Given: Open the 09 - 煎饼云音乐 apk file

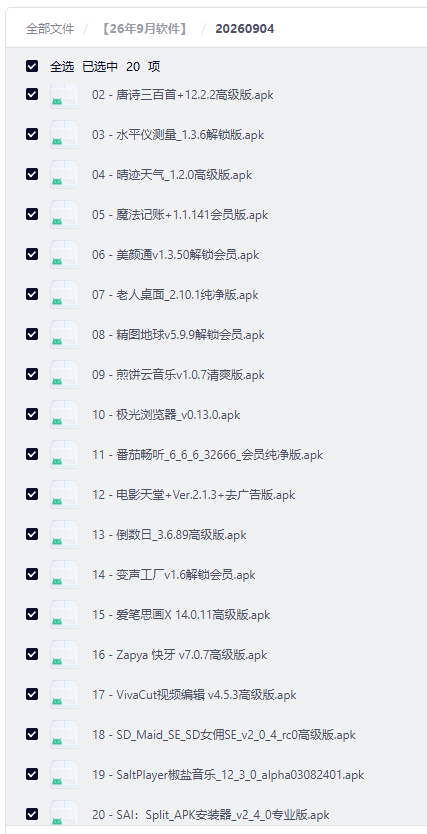Looking at the screenshot, I should click(178, 375).
